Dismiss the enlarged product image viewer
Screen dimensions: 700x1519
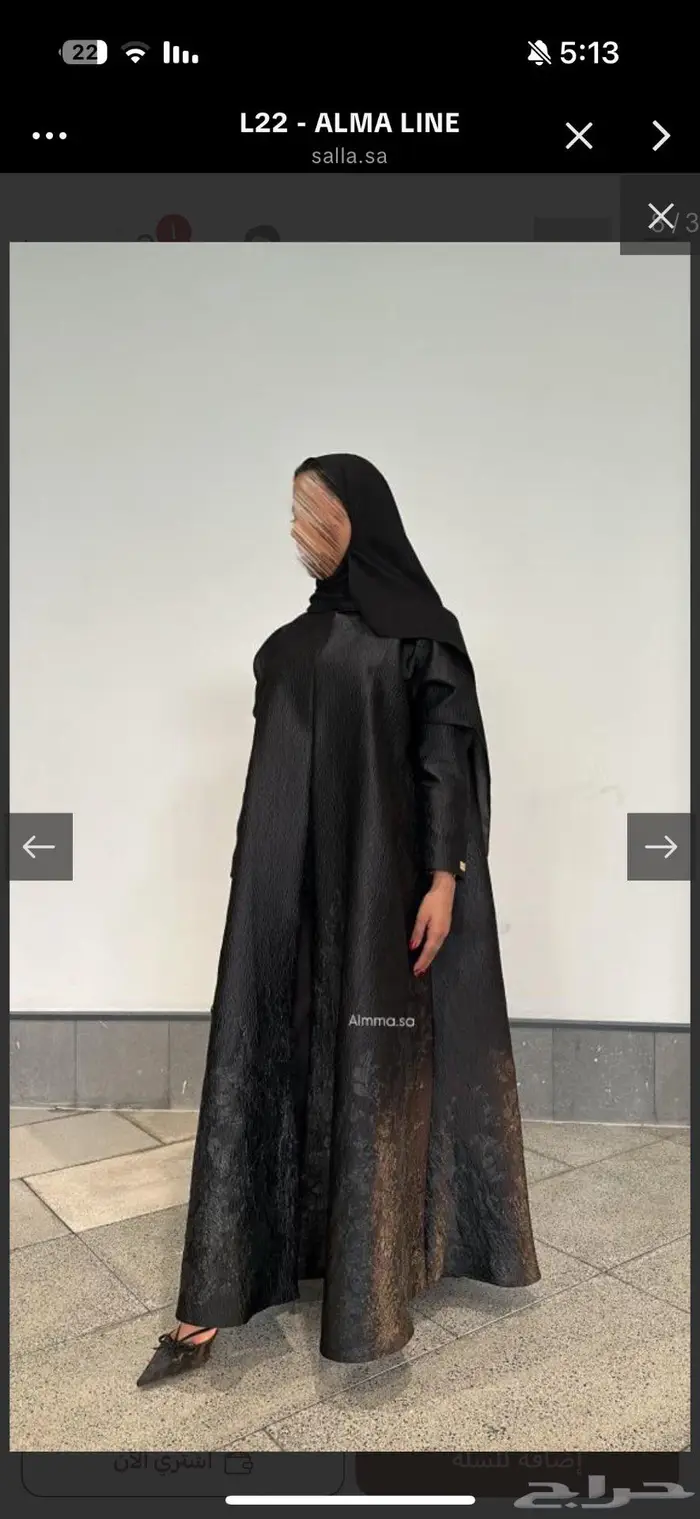pos(660,215)
